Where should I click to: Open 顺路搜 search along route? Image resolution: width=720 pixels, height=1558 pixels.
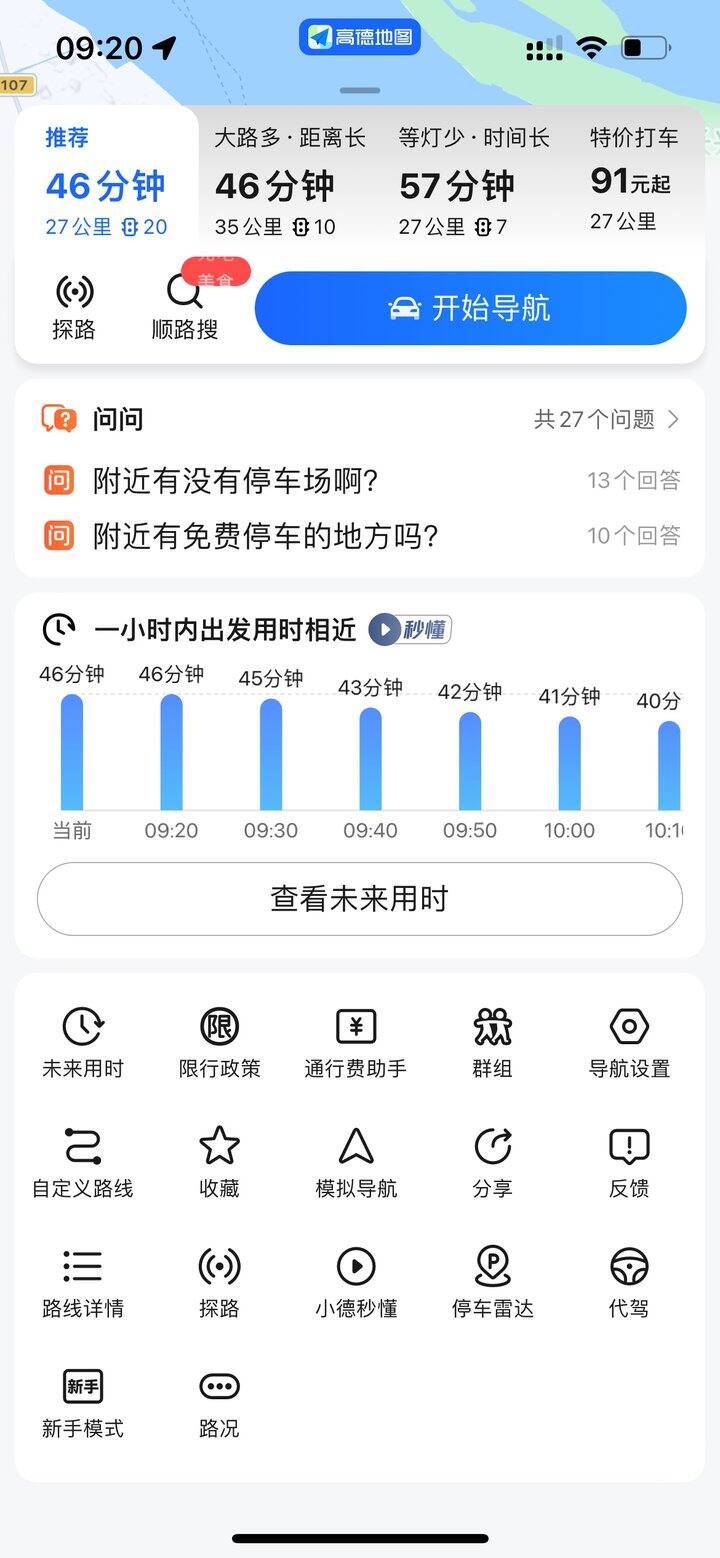point(185,308)
